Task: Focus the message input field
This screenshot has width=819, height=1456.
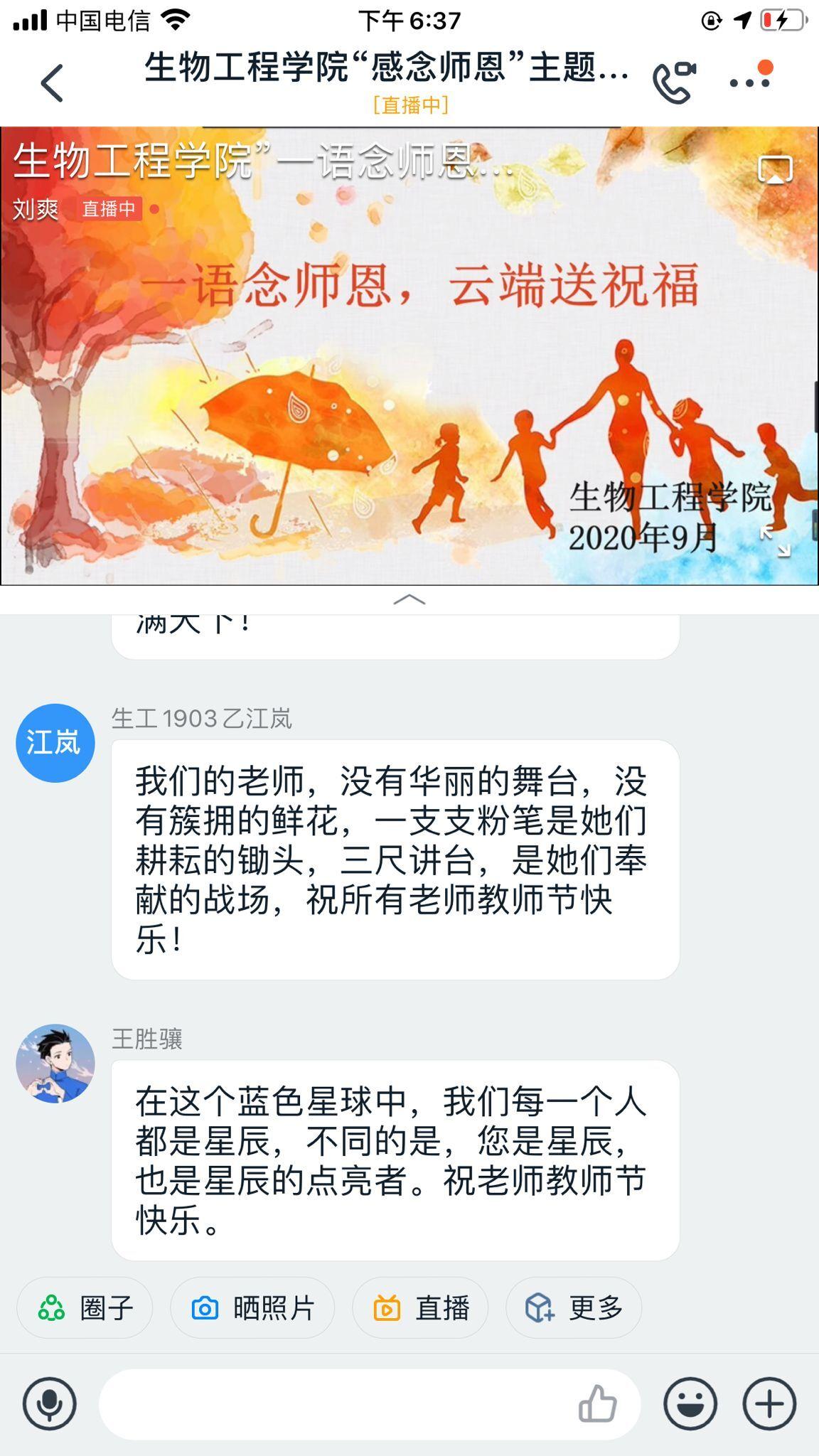Action: click(334, 1404)
